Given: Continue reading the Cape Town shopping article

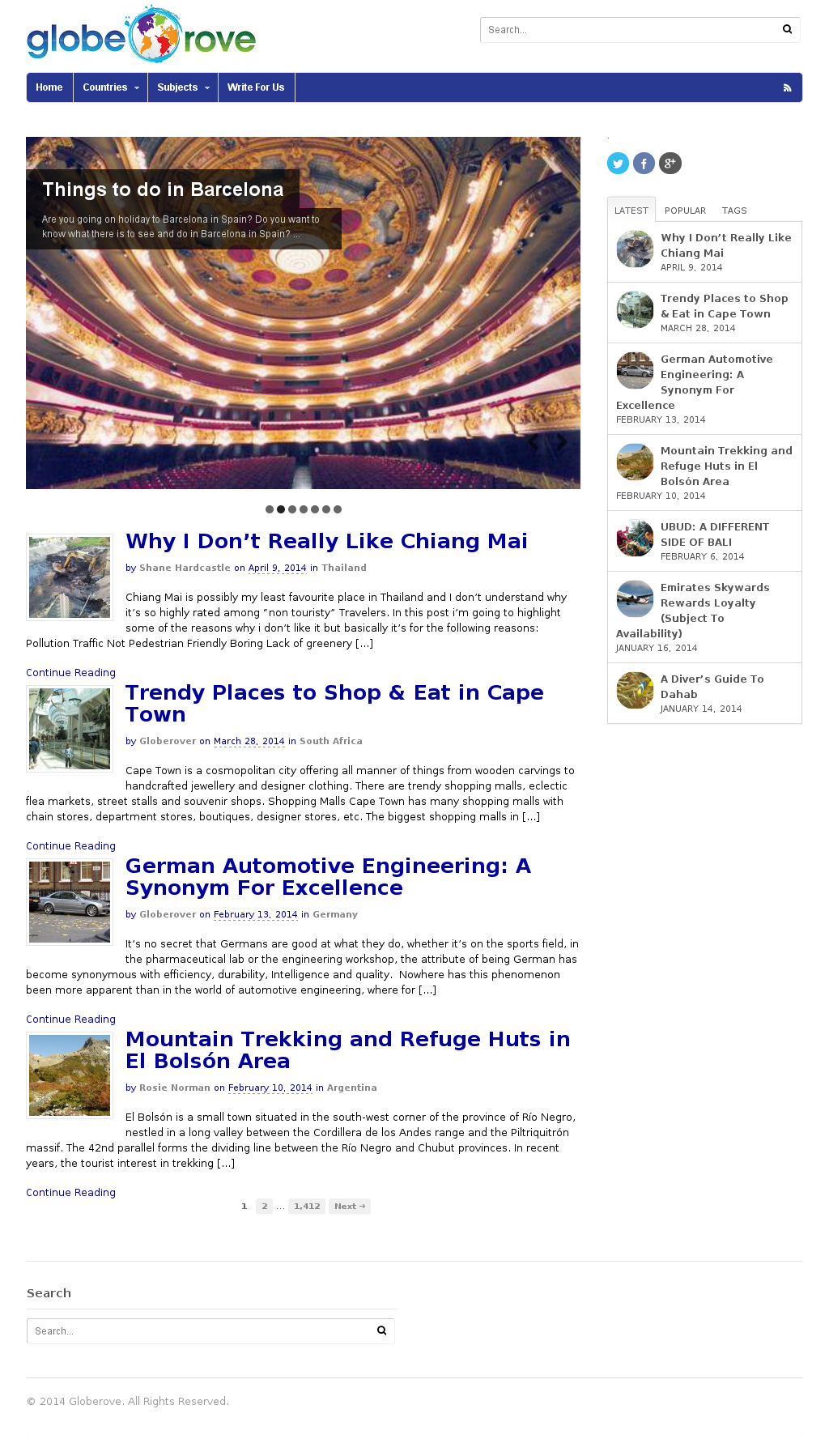Looking at the screenshot, I should (70, 845).
